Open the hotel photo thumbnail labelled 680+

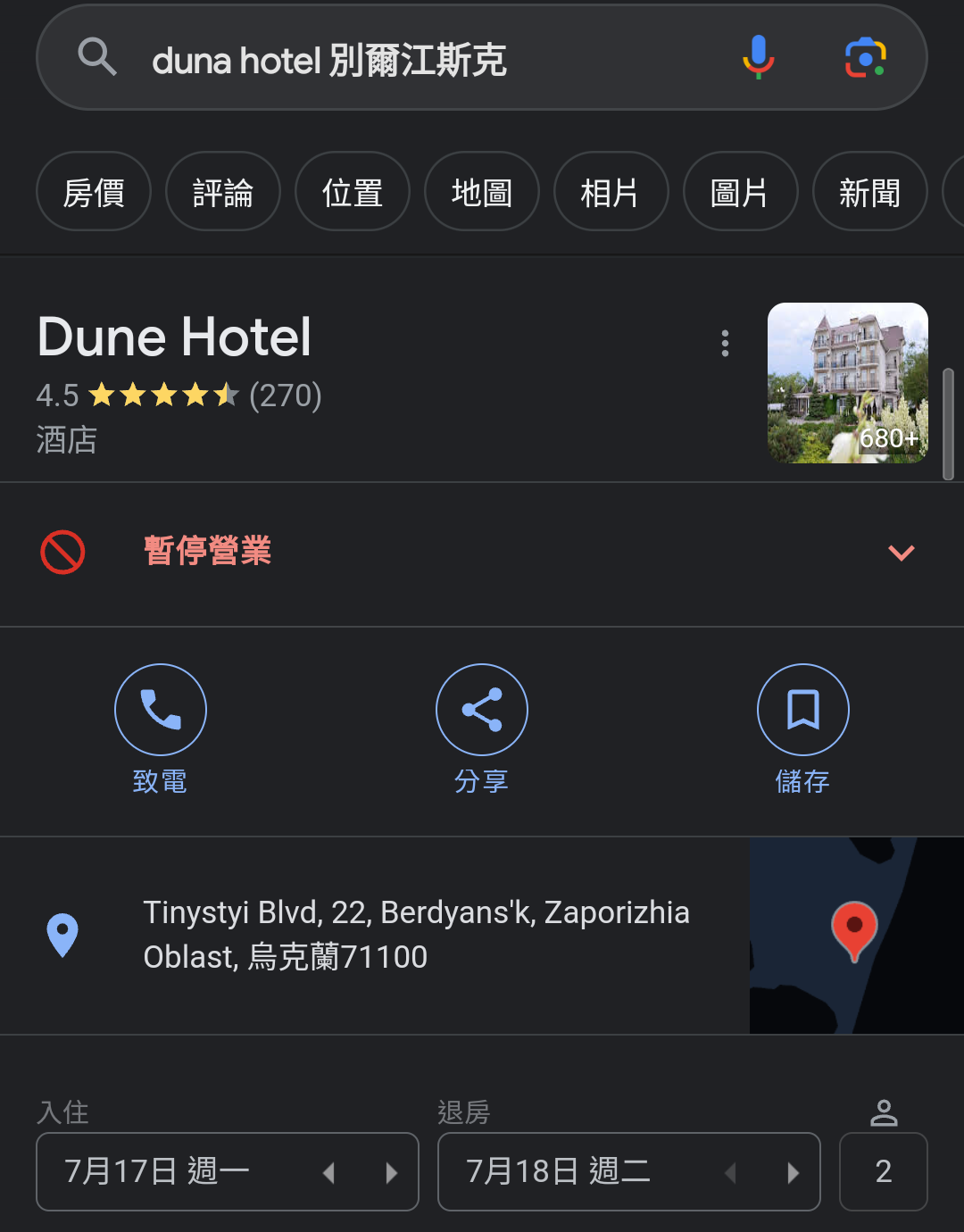pyautogui.click(x=847, y=383)
